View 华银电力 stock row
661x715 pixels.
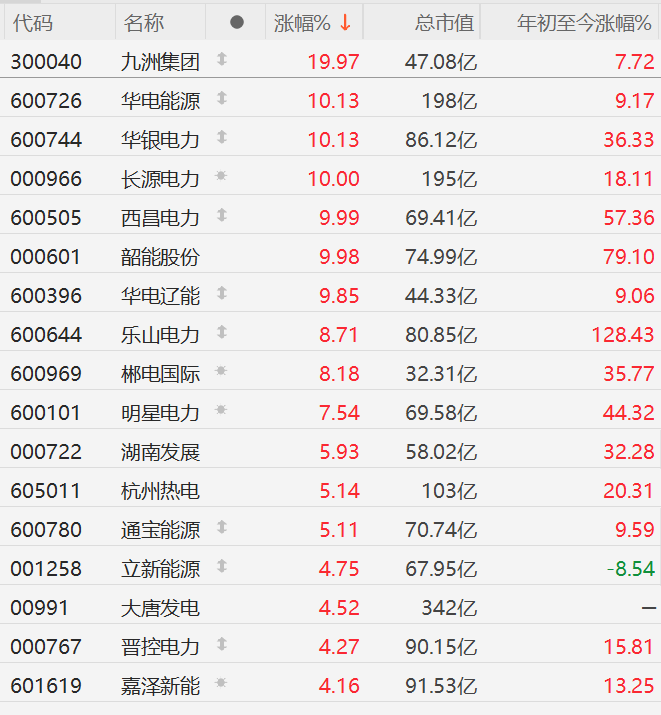coord(160,140)
